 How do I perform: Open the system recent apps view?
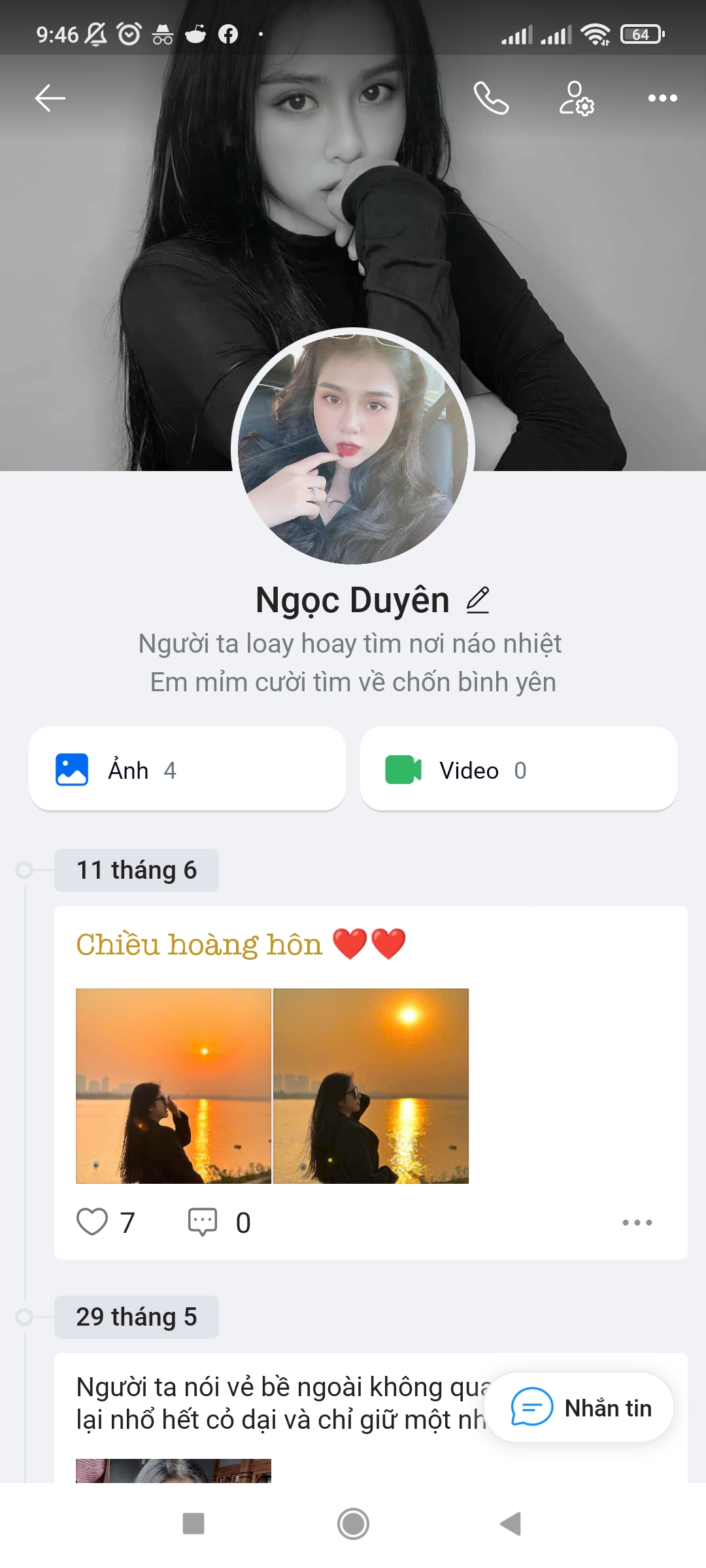[x=193, y=1524]
